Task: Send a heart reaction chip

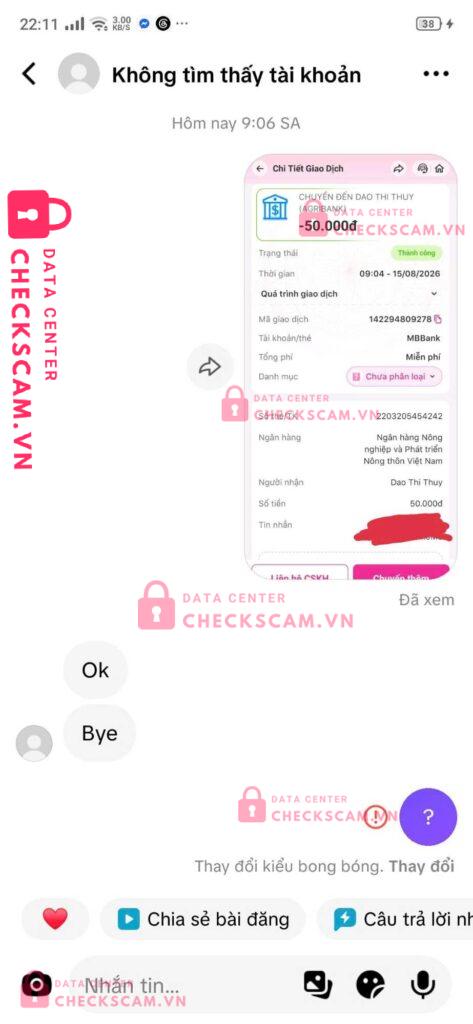Action: (x=56, y=920)
